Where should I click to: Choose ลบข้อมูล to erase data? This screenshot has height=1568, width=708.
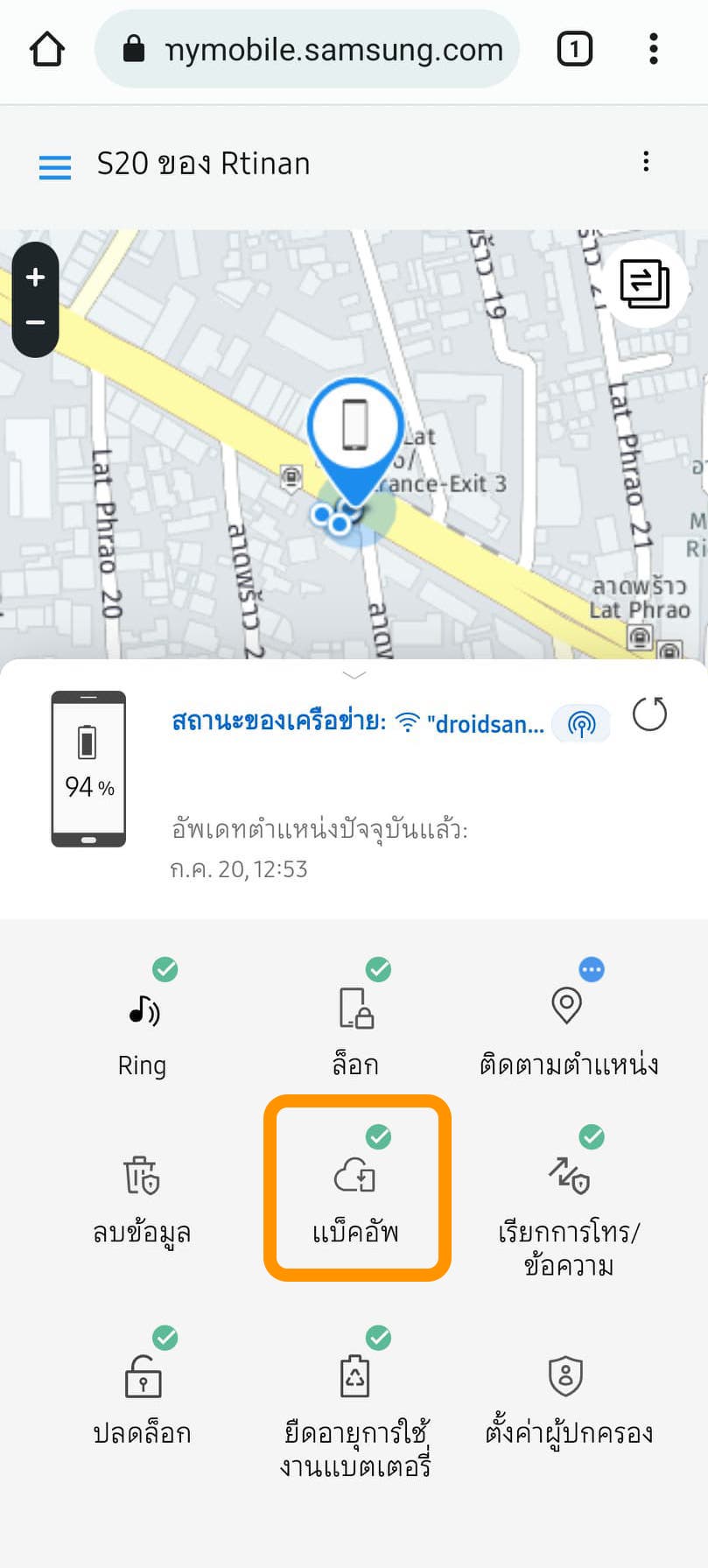142,1195
